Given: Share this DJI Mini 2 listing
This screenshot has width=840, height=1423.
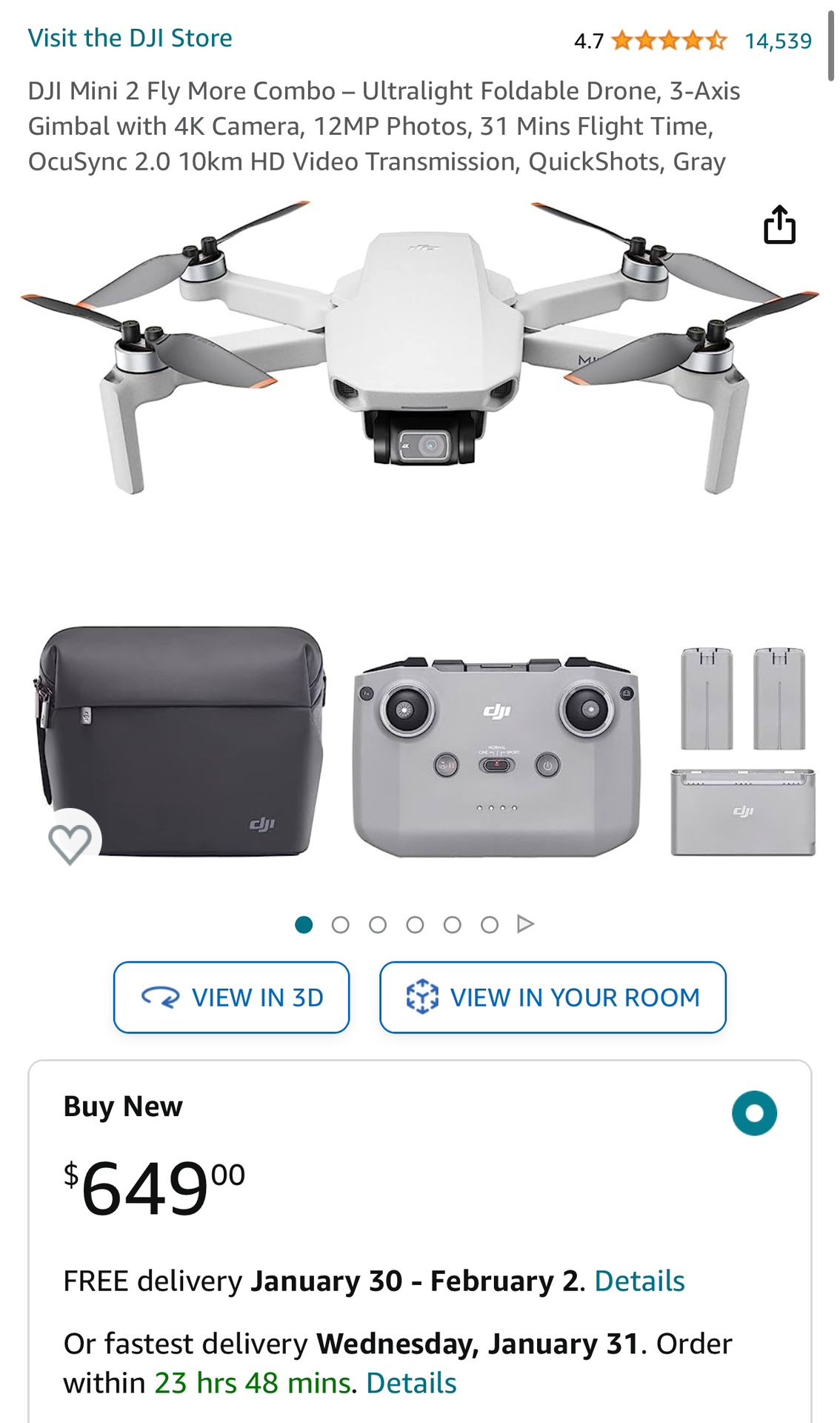Looking at the screenshot, I should coord(779,225).
